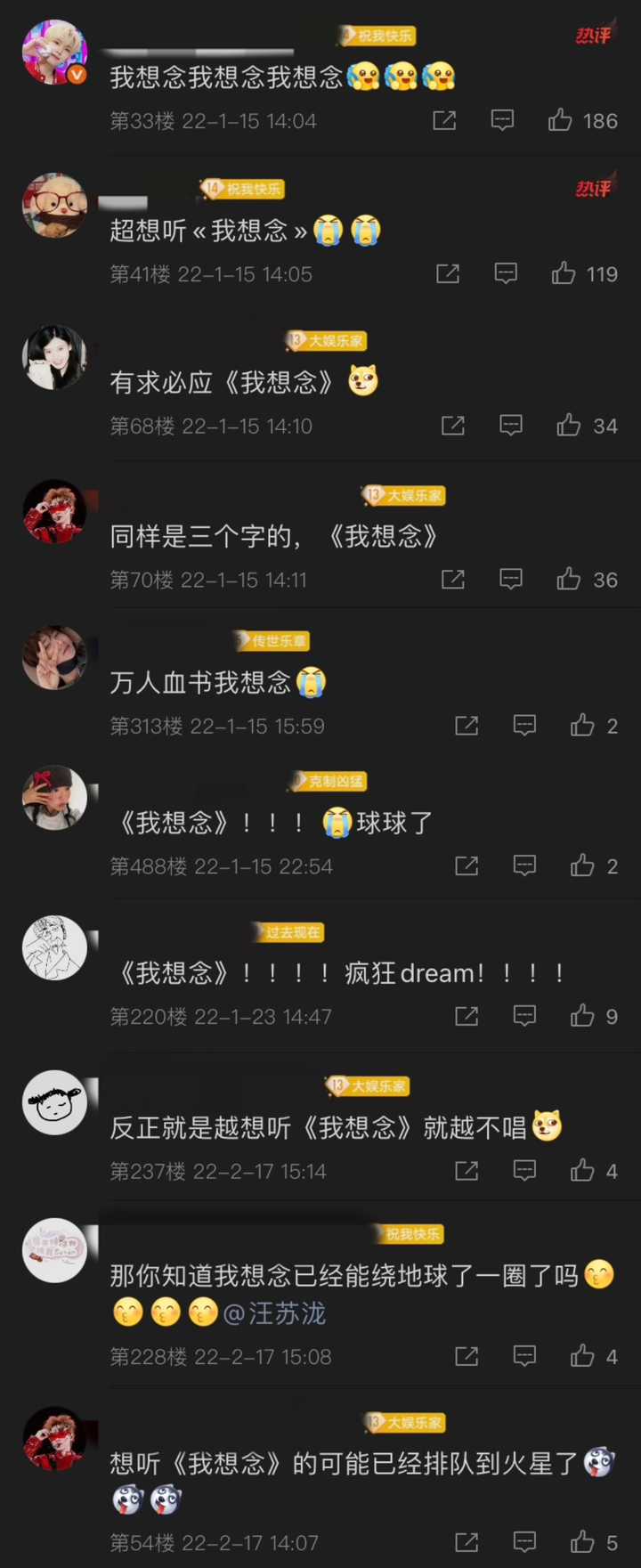Like the floor 70 comment

click(569, 580)
